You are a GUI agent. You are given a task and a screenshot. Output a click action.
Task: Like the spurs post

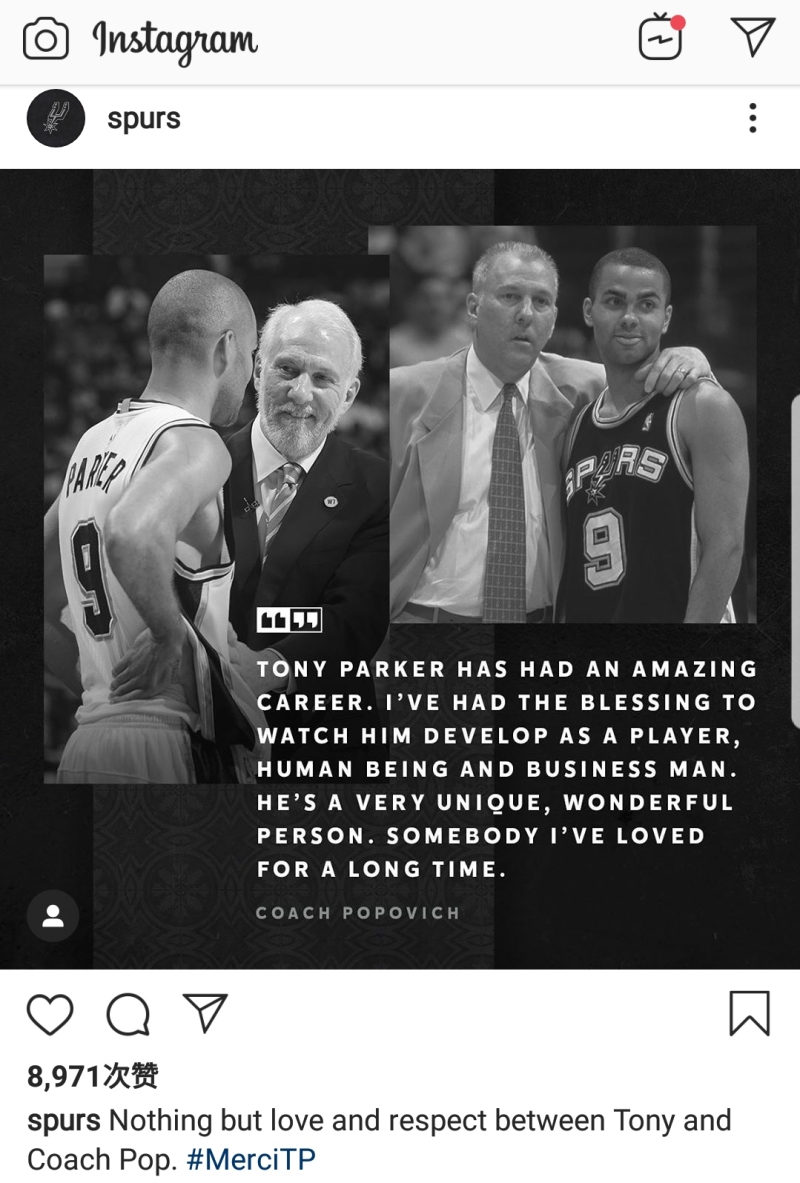(x=49, y=1014)
